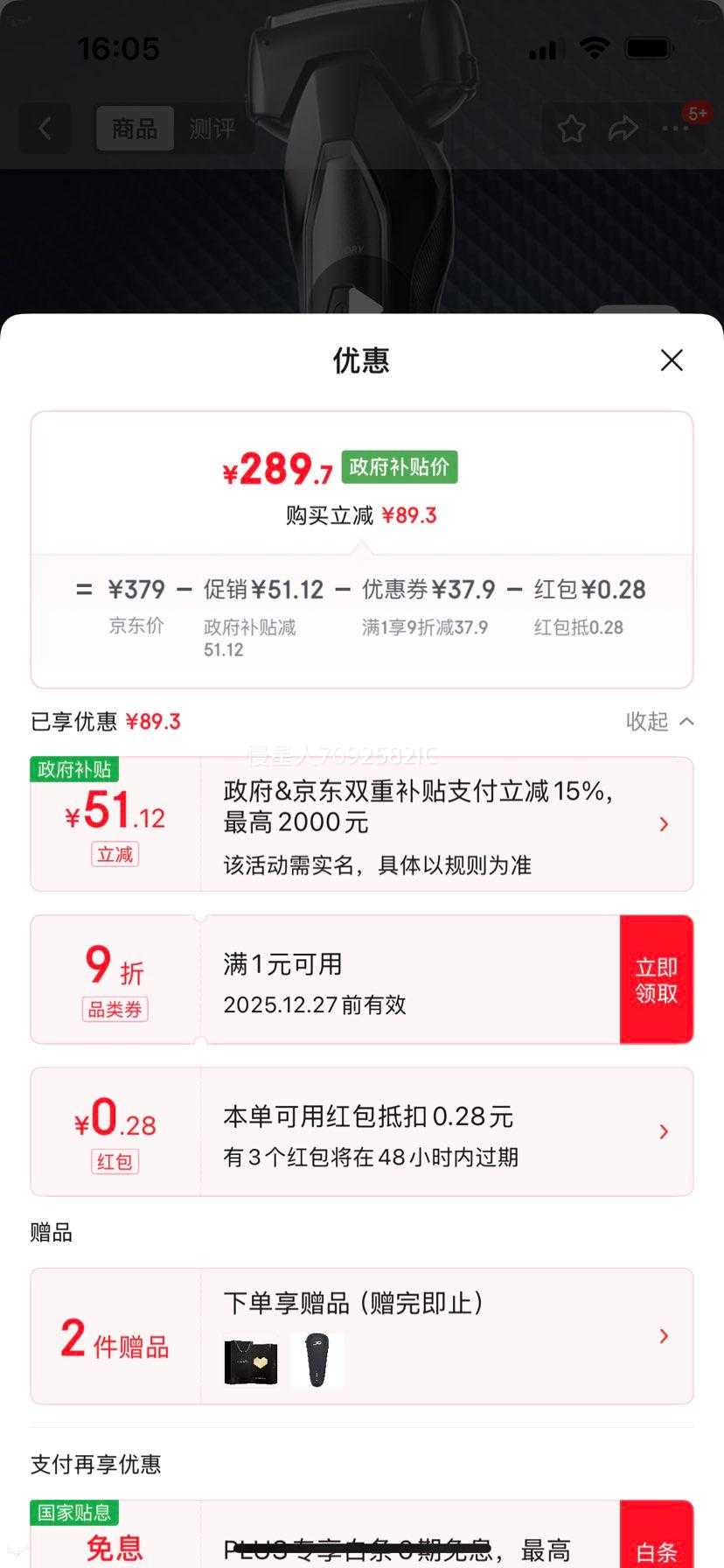724x1568 pixels.
Task: Open the 2件赠品 gift details
Action: coord(664,1336)
